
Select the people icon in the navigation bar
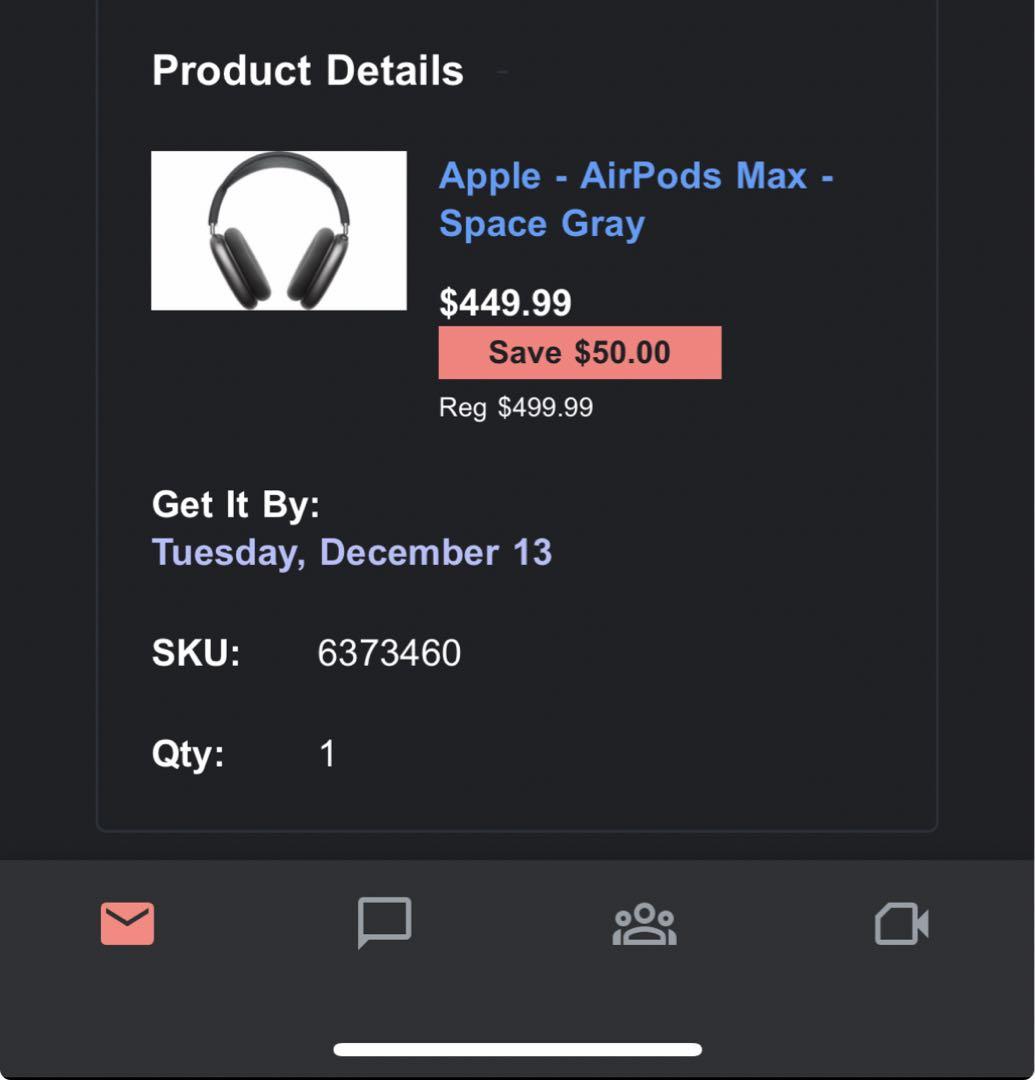(645, 924)
